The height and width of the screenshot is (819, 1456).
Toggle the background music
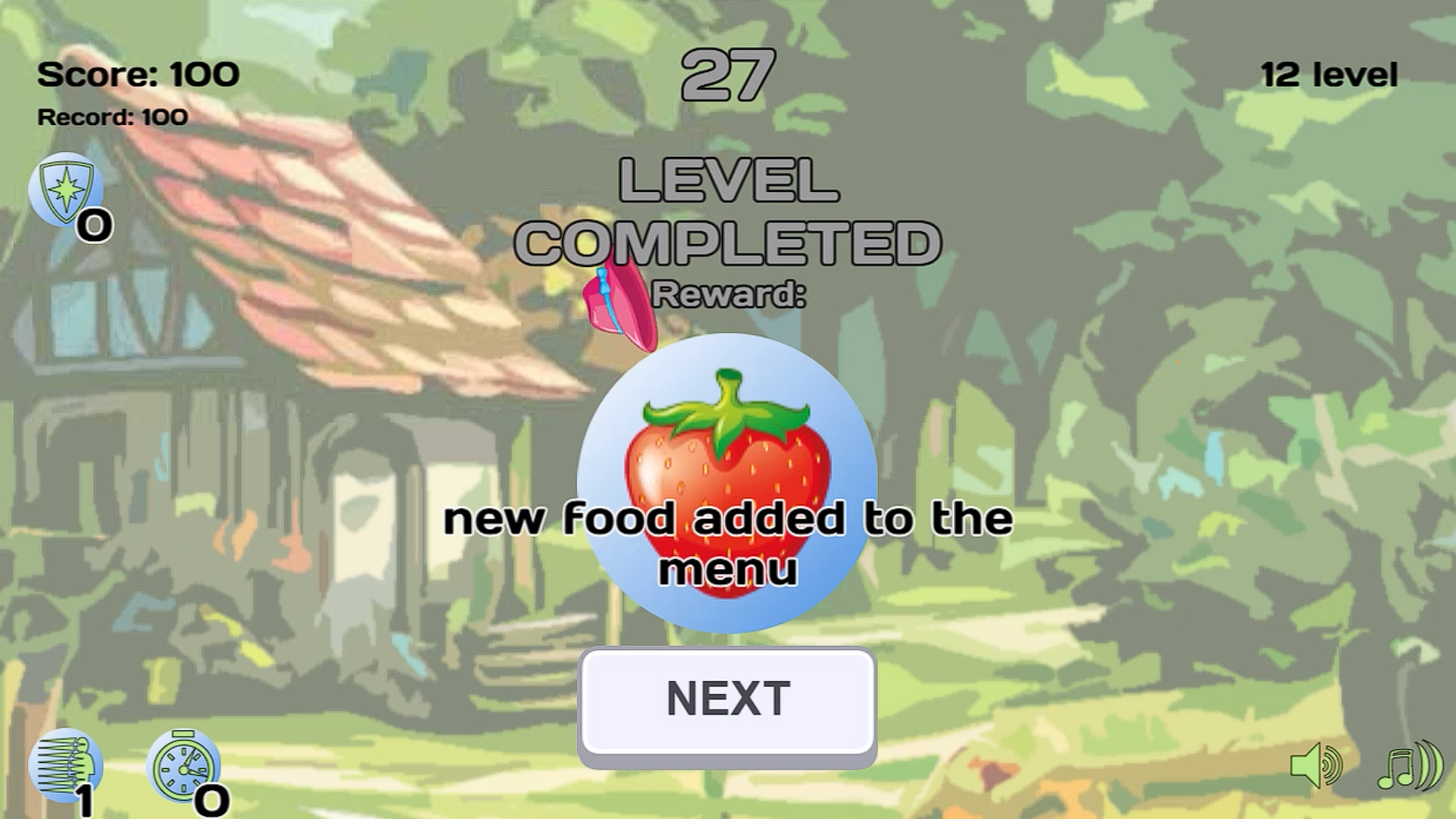[x=1409, y=766]
